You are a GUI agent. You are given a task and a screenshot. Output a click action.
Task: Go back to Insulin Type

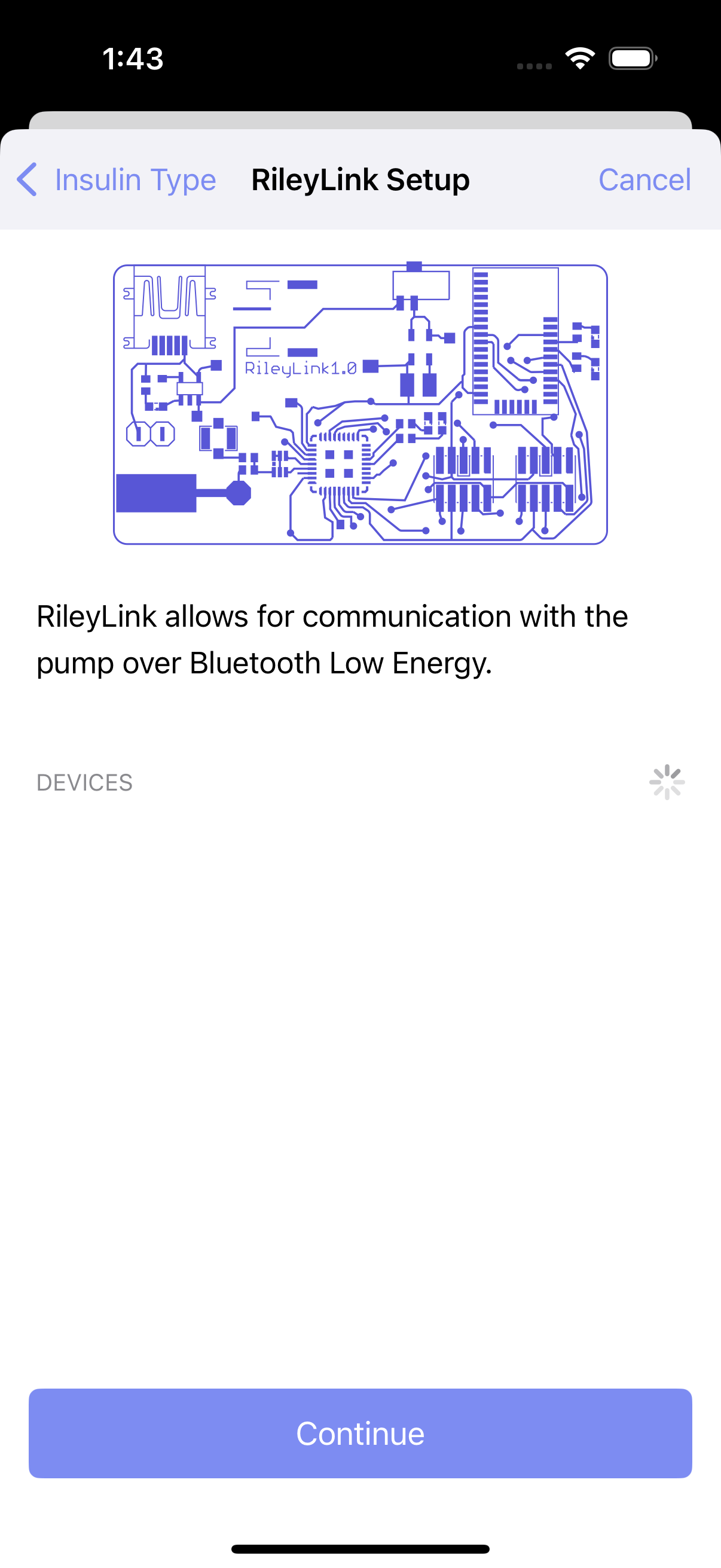pos(116,179)
